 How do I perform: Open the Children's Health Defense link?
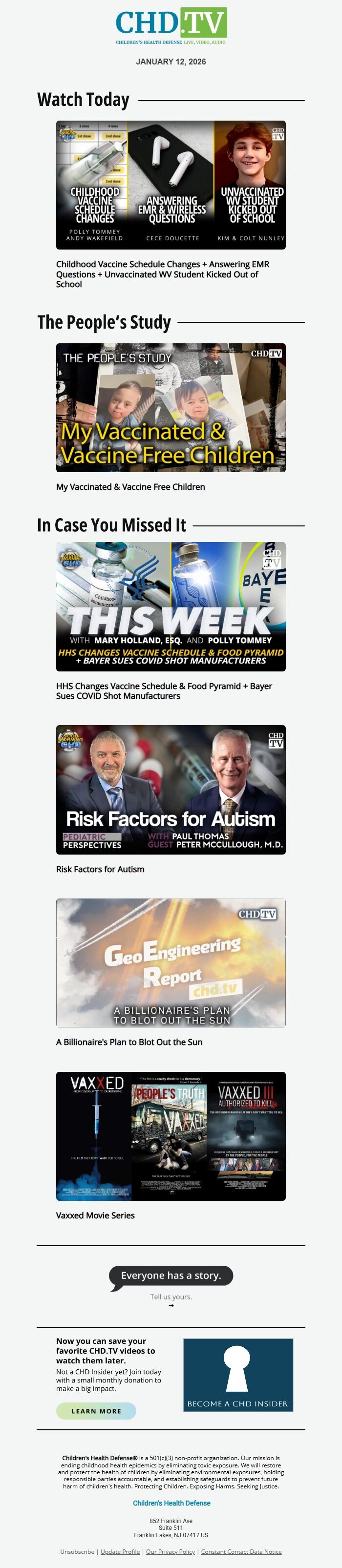171,1503
